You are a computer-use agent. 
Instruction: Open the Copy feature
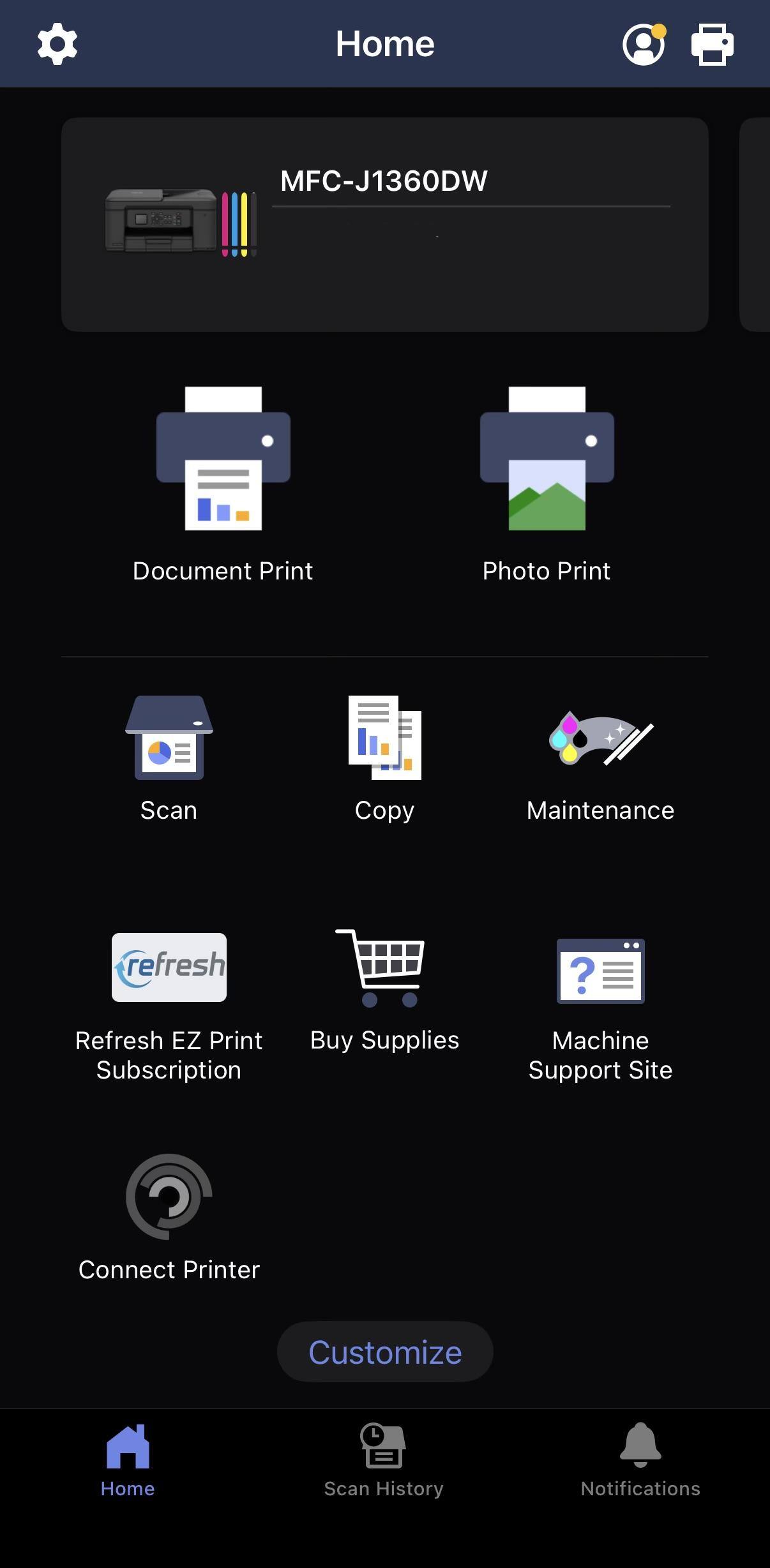384,758
